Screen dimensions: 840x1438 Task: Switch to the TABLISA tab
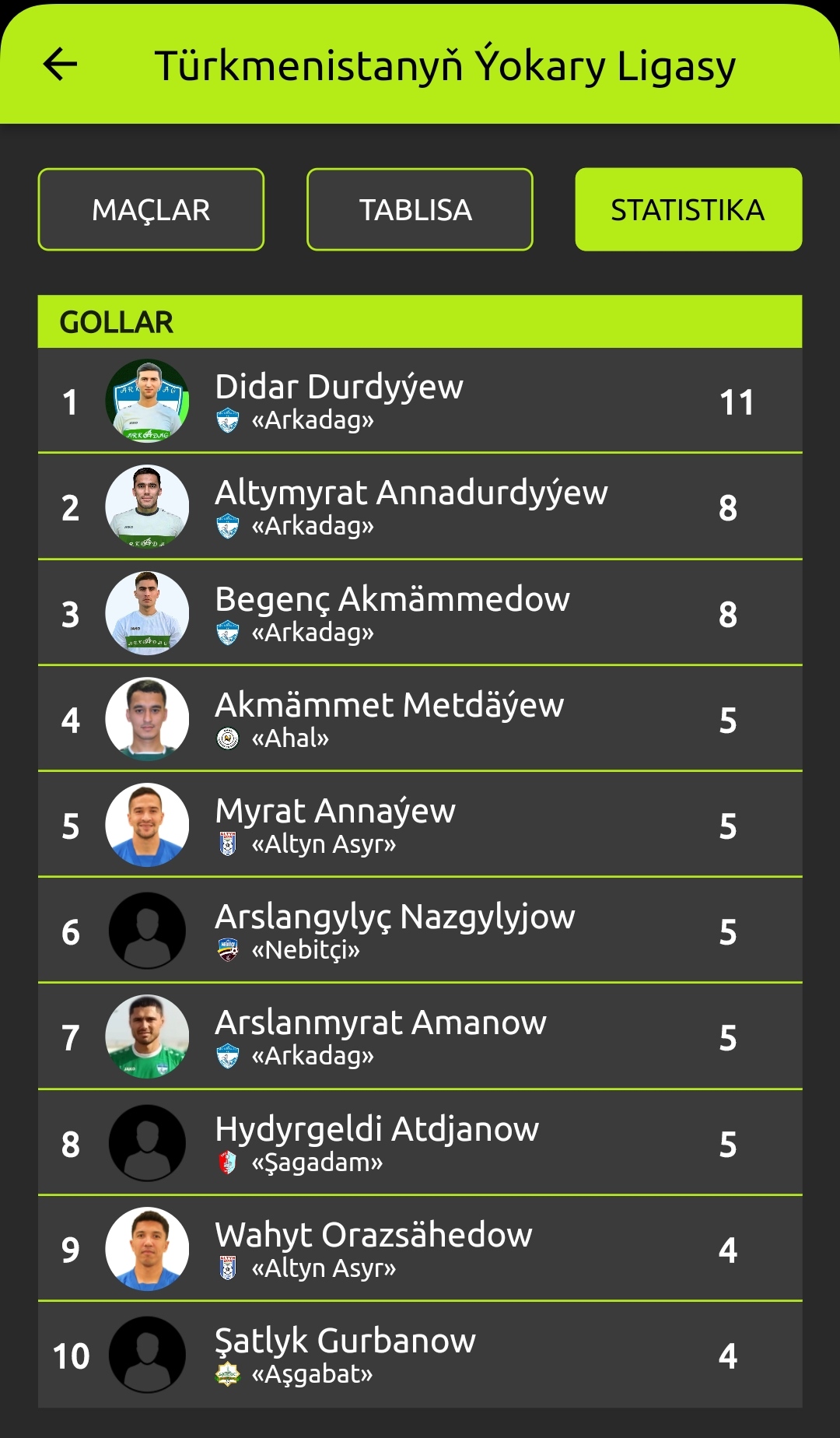[419, 209]
